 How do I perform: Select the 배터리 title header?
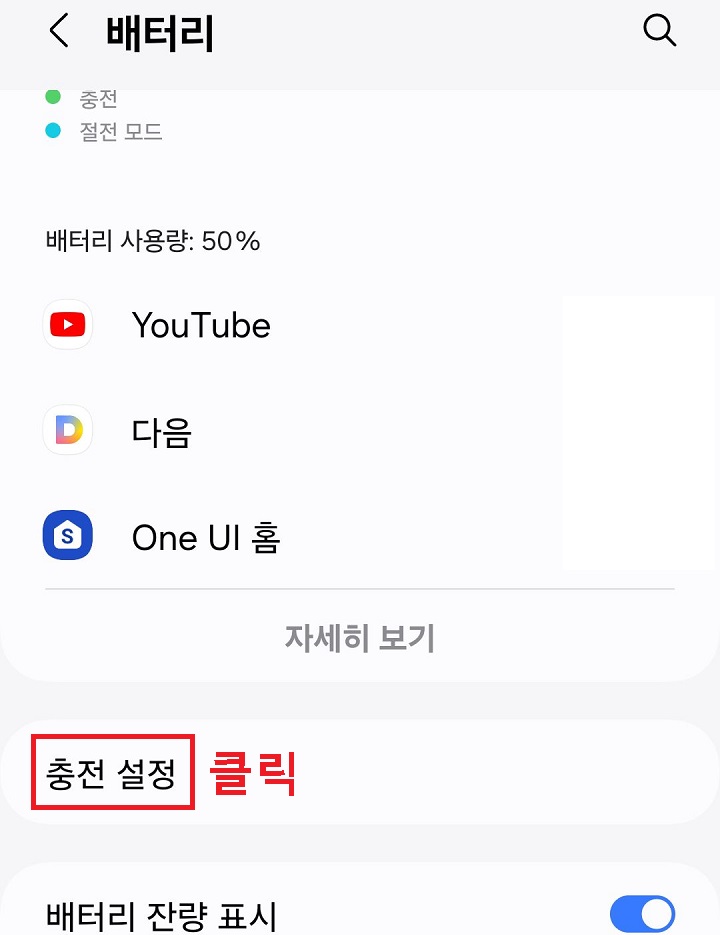coord(160,30)
